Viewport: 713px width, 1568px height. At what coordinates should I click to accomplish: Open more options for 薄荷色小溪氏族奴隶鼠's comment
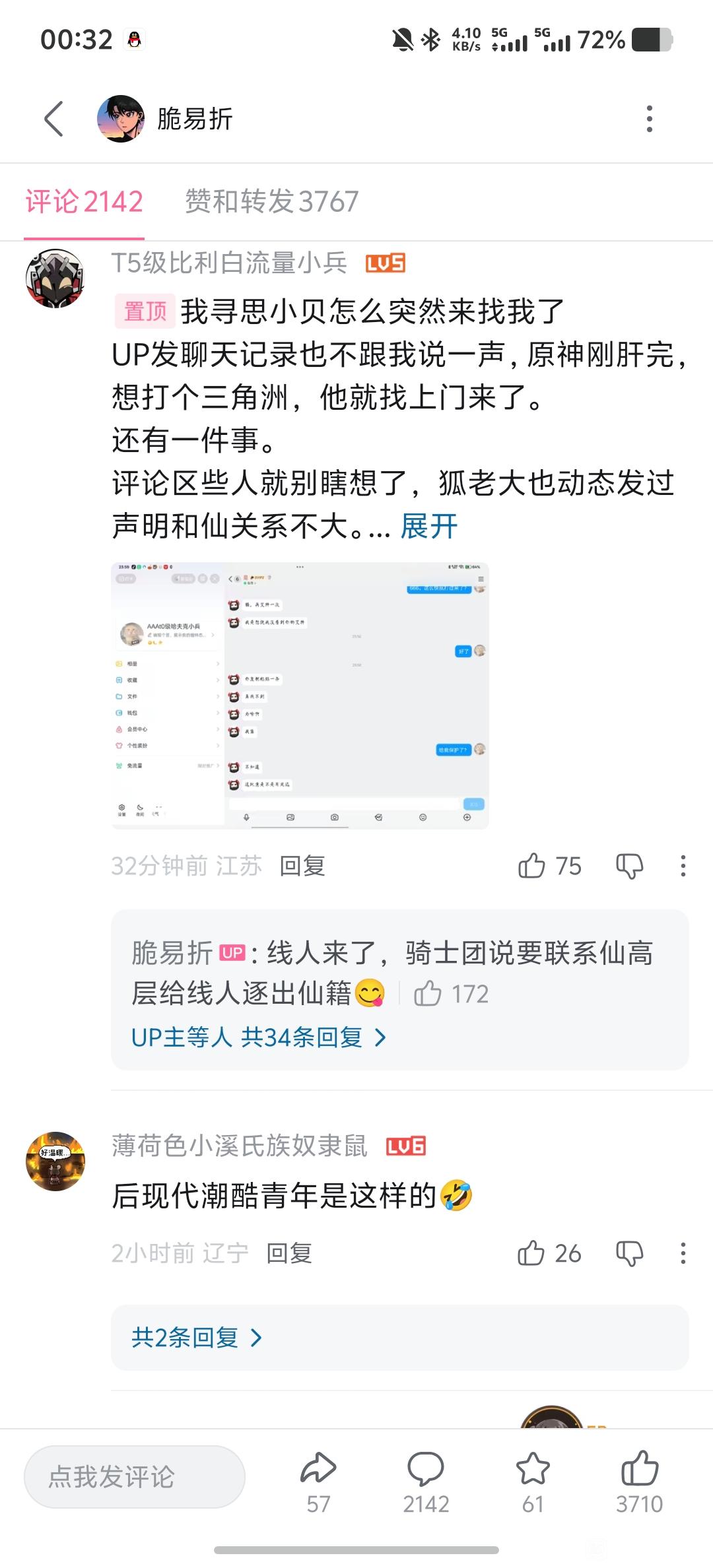point(683,1253)
